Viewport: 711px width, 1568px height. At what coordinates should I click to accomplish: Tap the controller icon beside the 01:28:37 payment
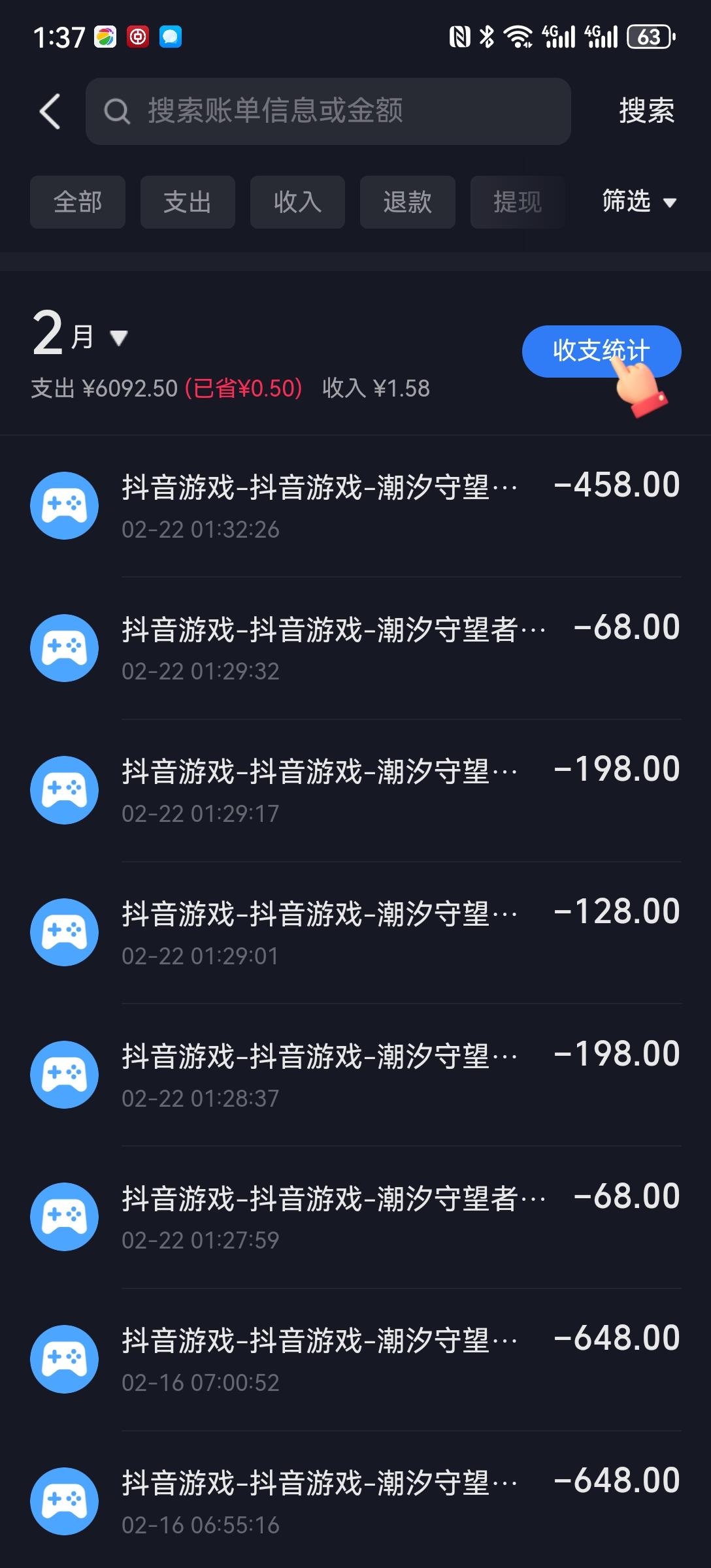click(x=64, y=1075)
